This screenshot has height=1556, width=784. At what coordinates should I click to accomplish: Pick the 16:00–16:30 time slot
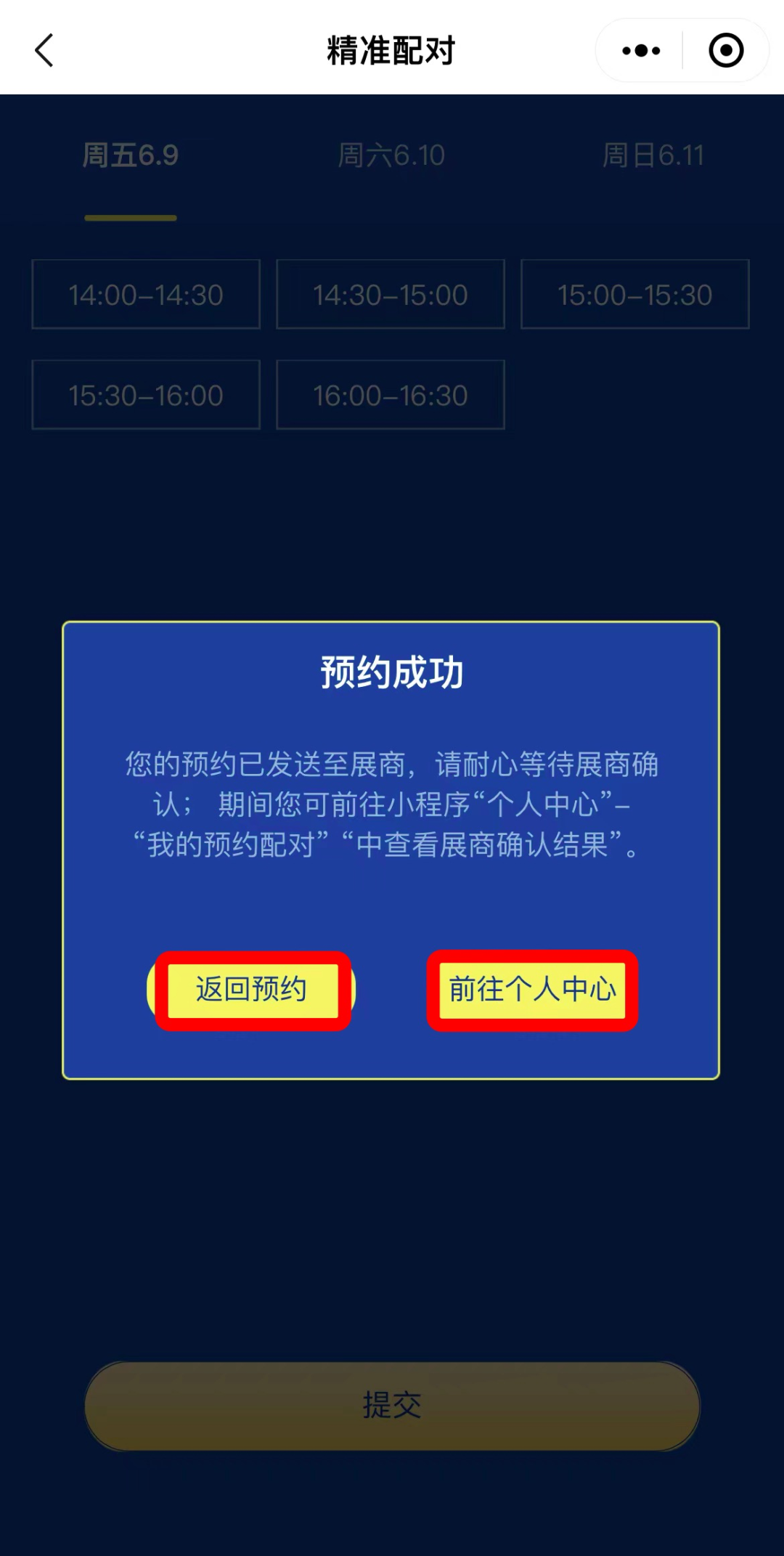coord(391,395)
